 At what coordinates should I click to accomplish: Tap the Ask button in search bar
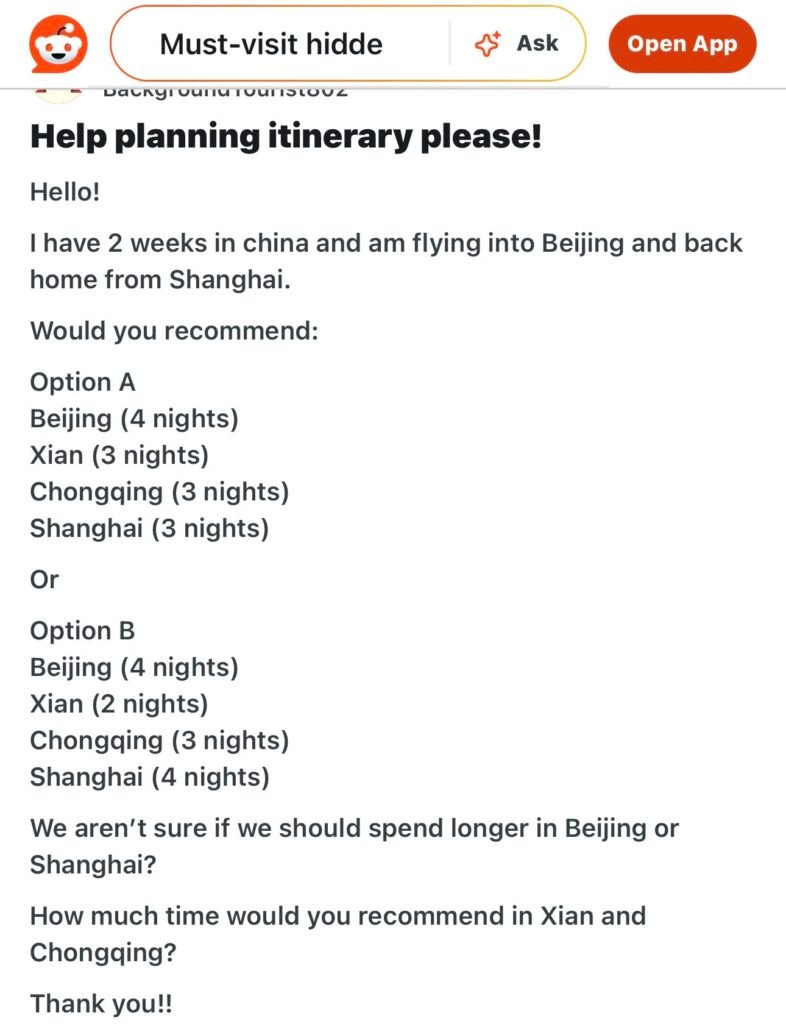click(x=516, y=44)
